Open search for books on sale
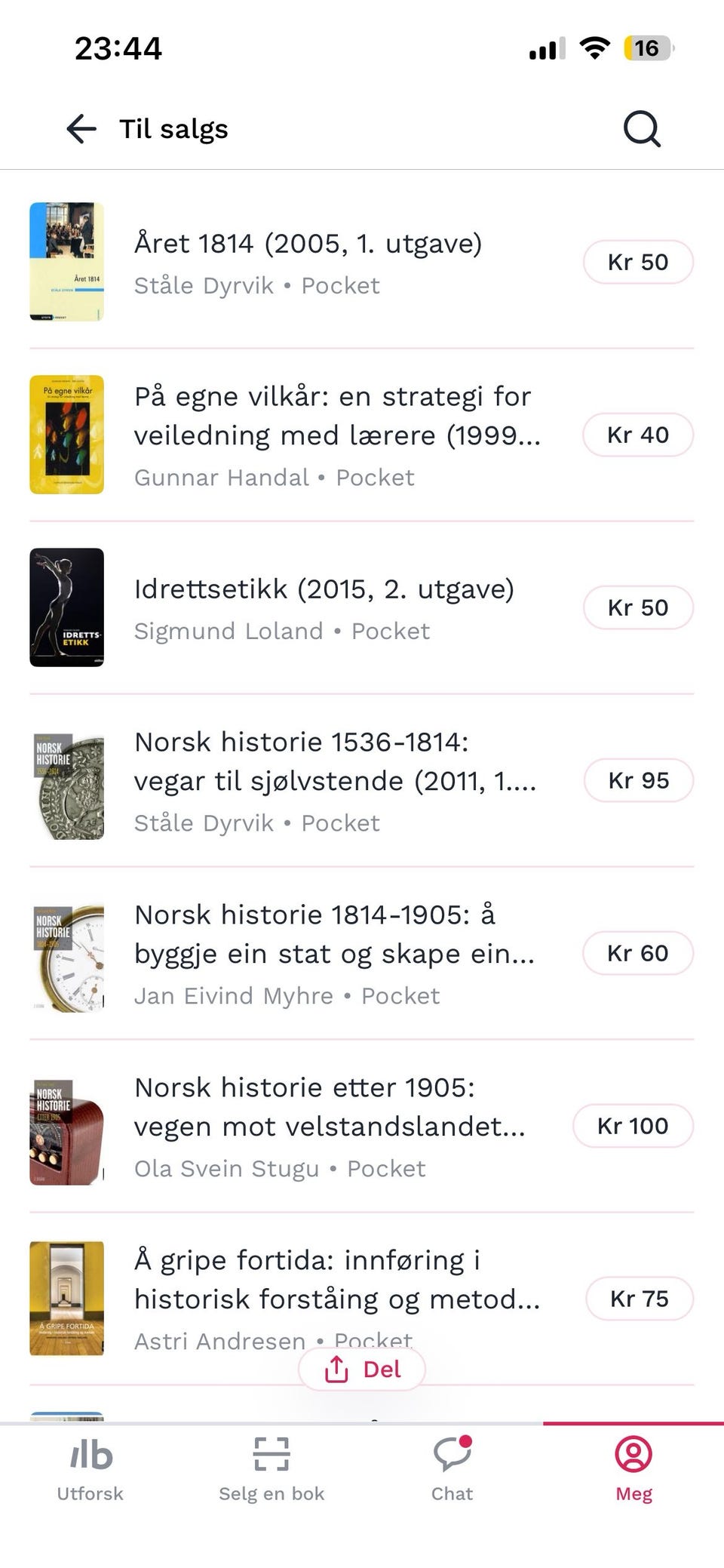The image size is (724, 1568). pyautogui.click(x=641, y=129)
